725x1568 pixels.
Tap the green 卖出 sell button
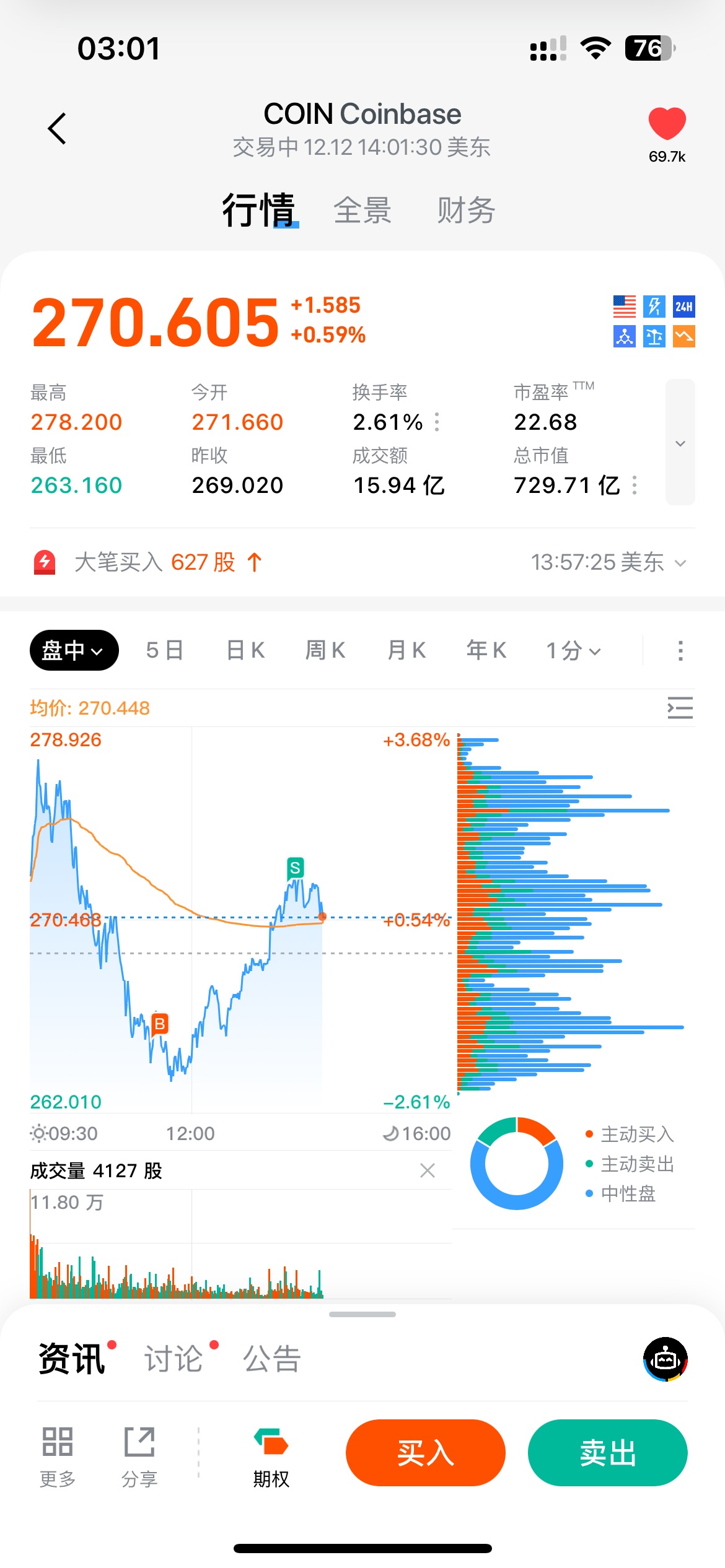[x=607, y=1453]
